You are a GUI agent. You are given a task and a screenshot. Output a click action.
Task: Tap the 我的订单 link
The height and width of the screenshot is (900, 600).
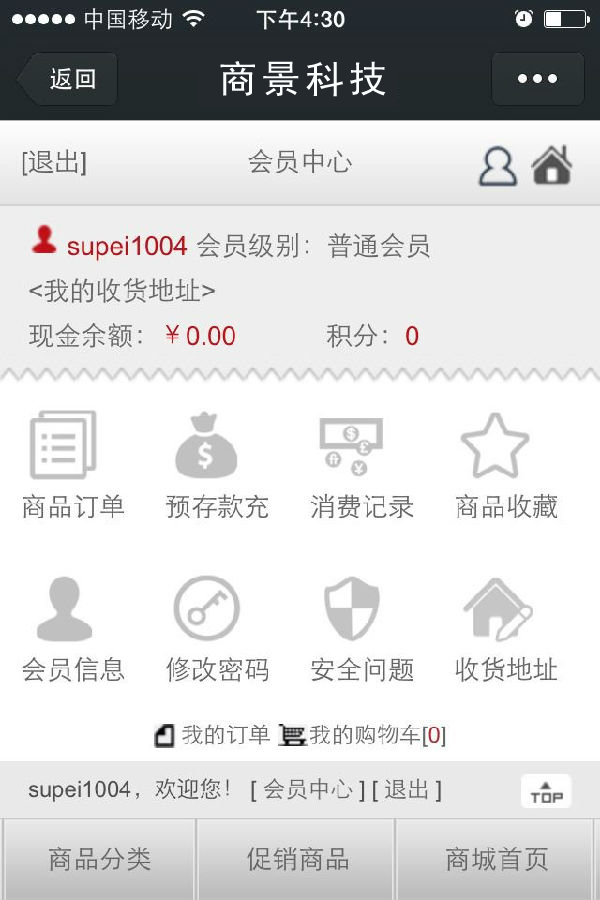[x=213, y=735]
